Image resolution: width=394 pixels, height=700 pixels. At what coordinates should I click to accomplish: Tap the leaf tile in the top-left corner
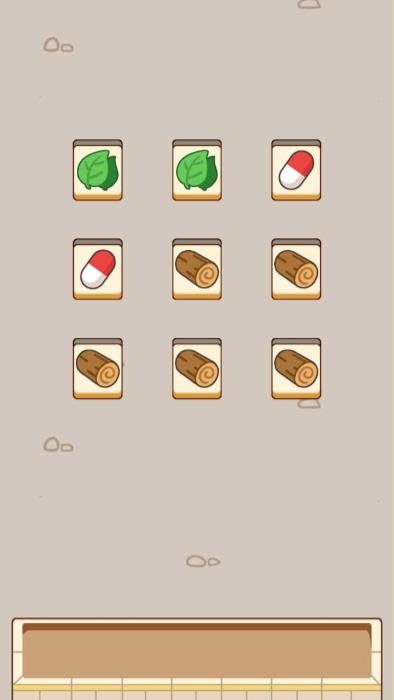(x=98, y=170)
